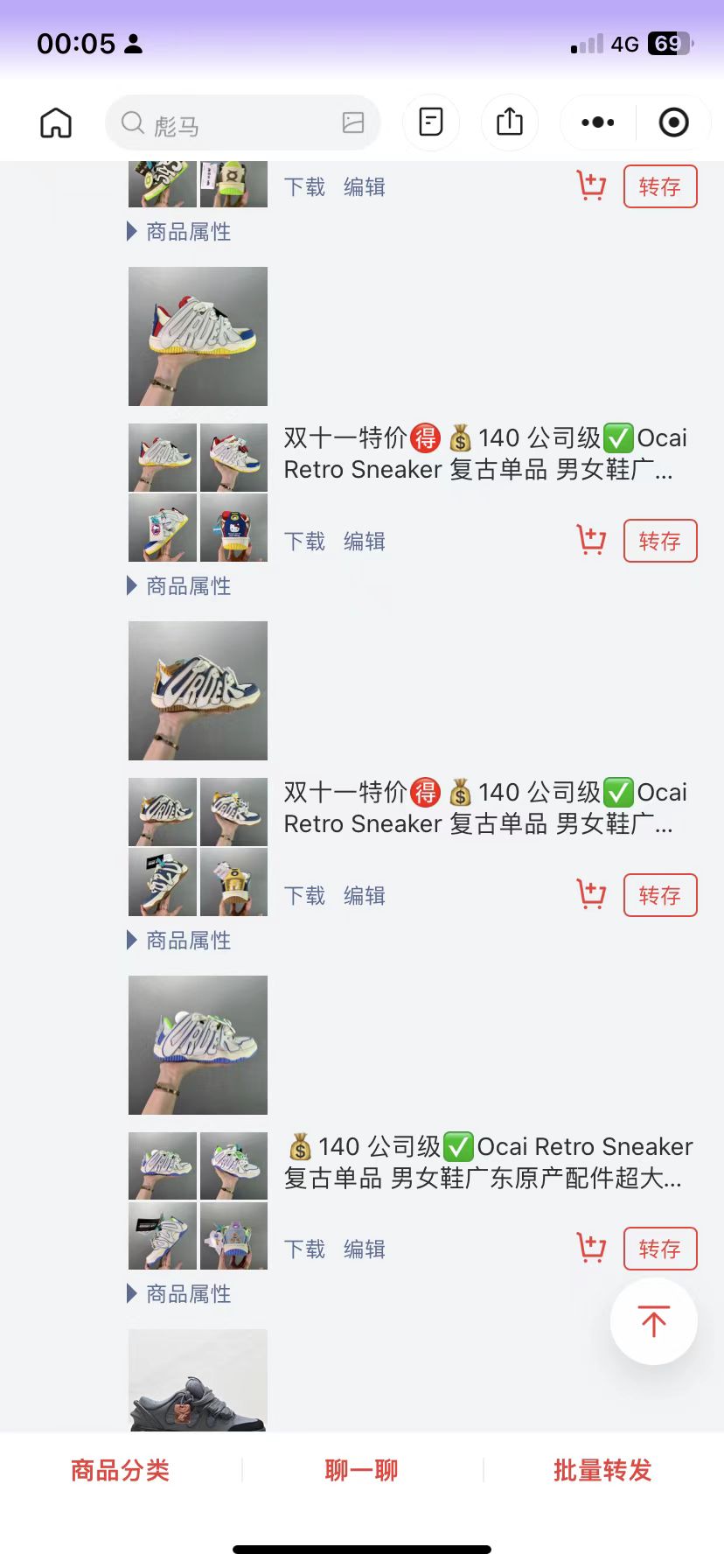Share this shop page
Image resolution: width=724 pixels, height=1568 pixels.
510,122
